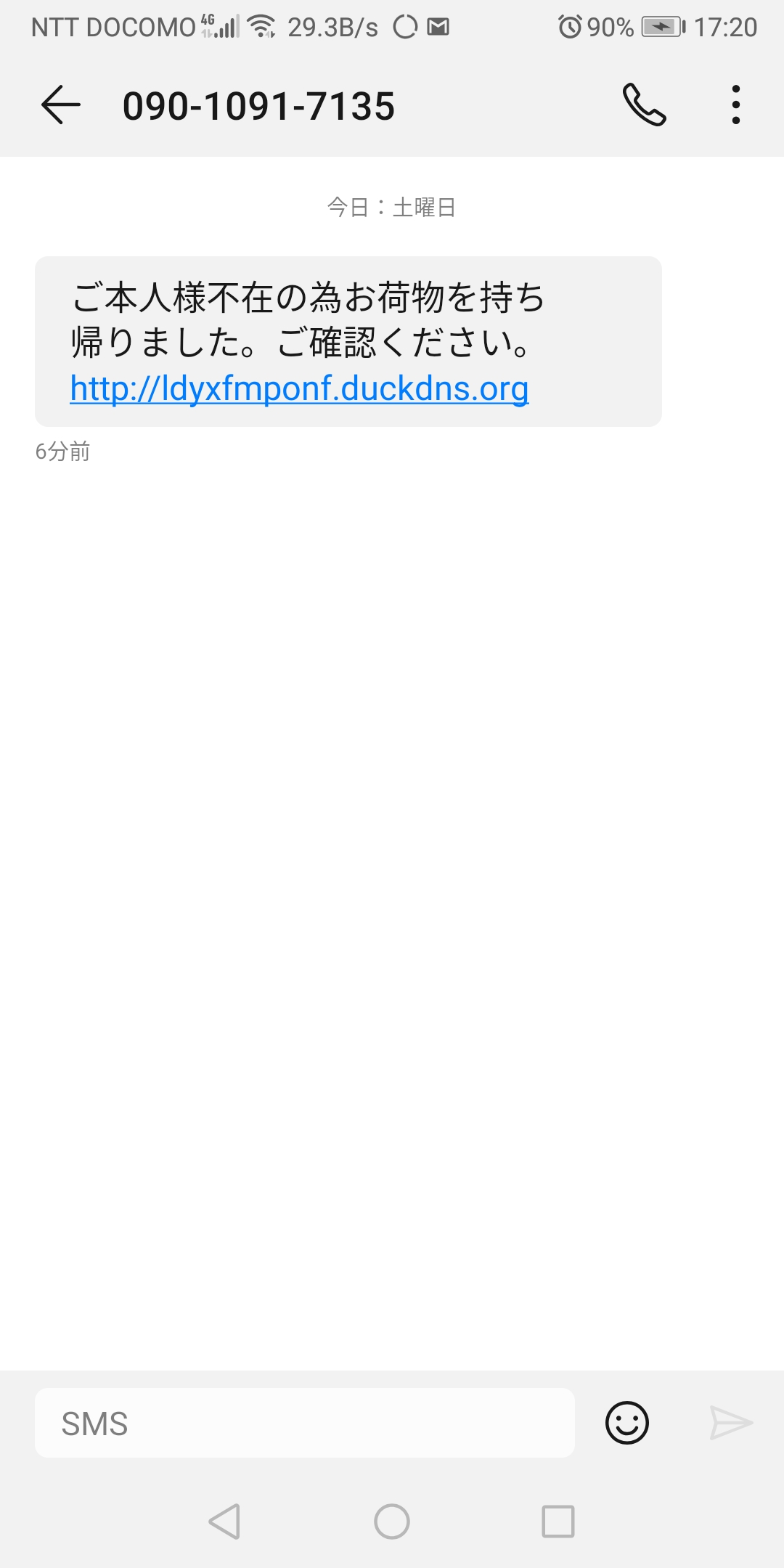Tap the send message arrow

coord(730,1423)
